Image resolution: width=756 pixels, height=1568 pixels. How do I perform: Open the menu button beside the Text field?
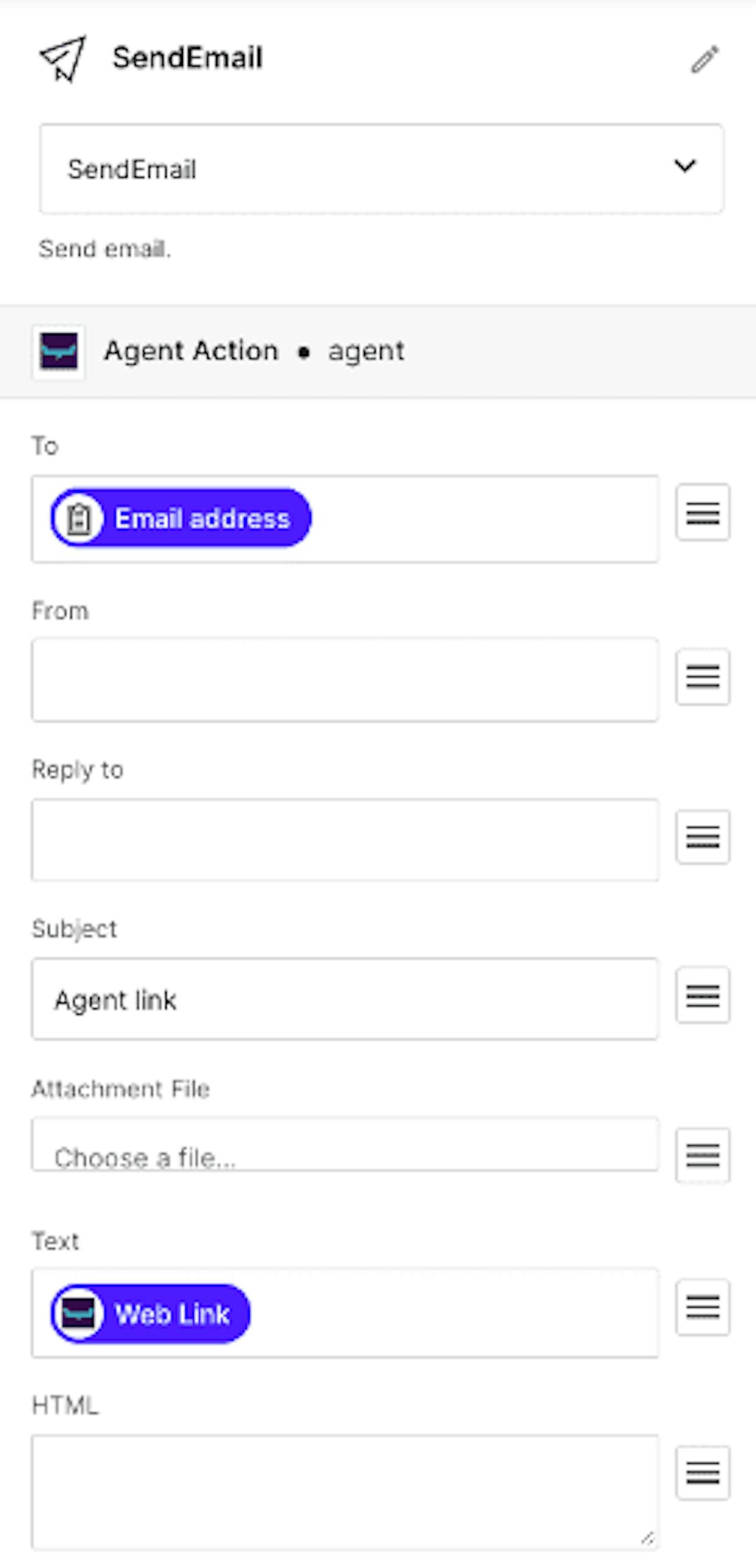tap(702, 1307)
